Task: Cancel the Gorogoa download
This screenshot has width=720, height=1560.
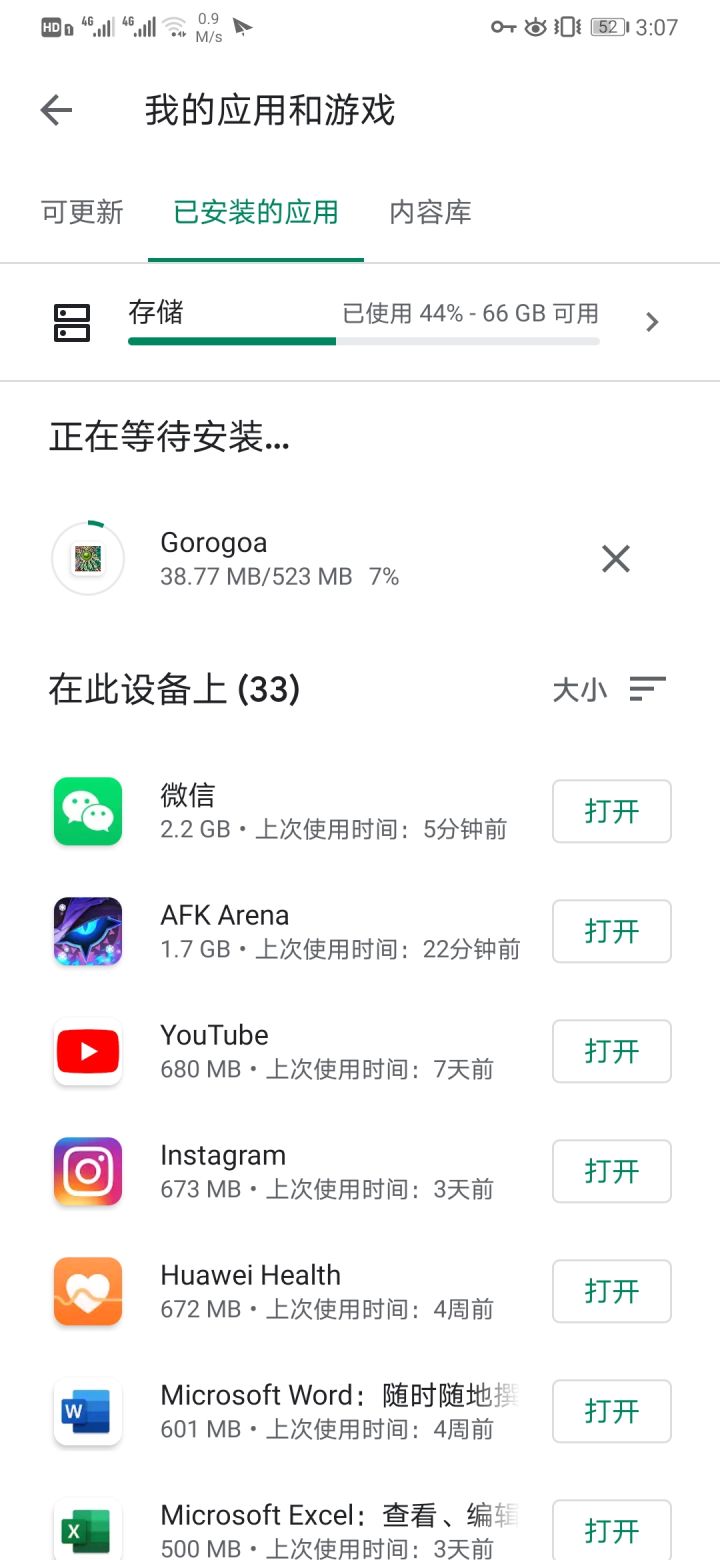Action: click(615, 559)
